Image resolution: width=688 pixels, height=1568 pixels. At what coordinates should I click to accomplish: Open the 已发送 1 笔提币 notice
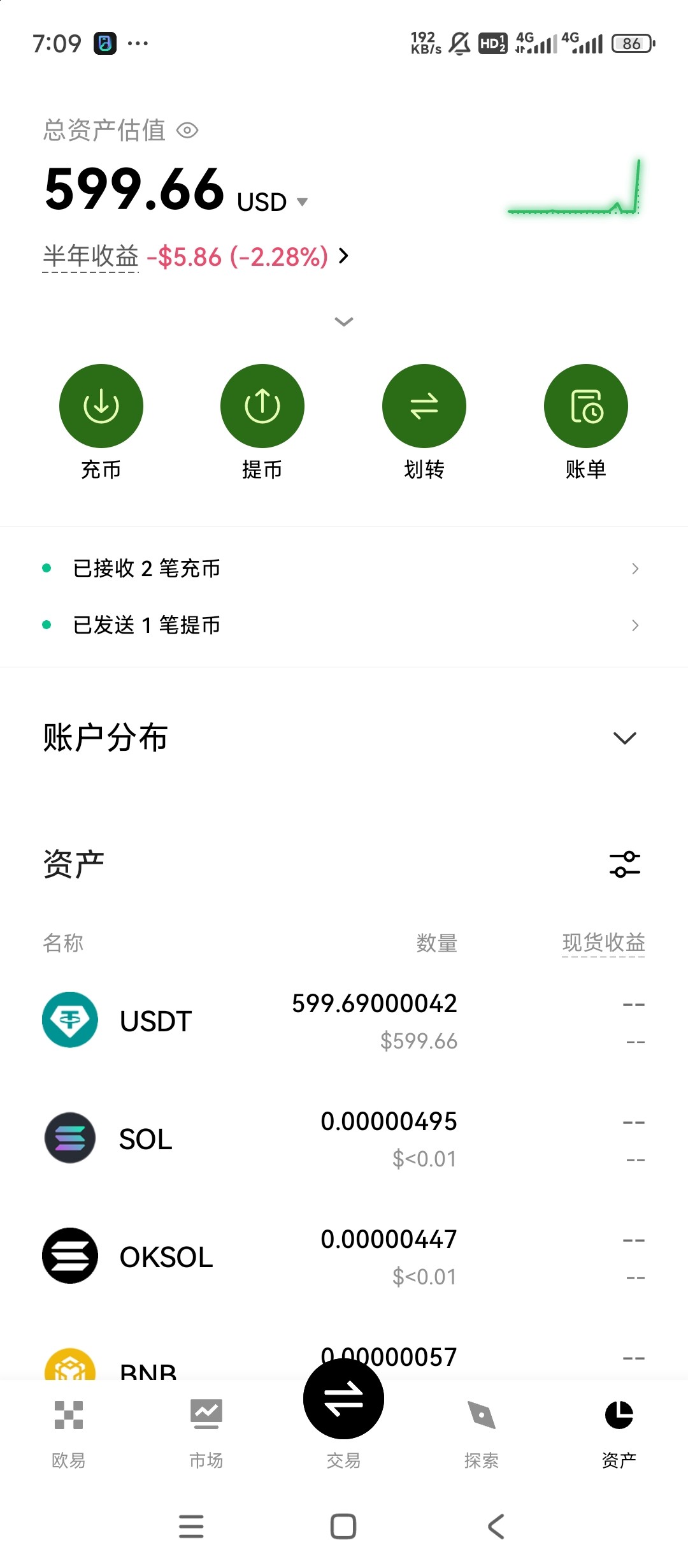[343, 625]
